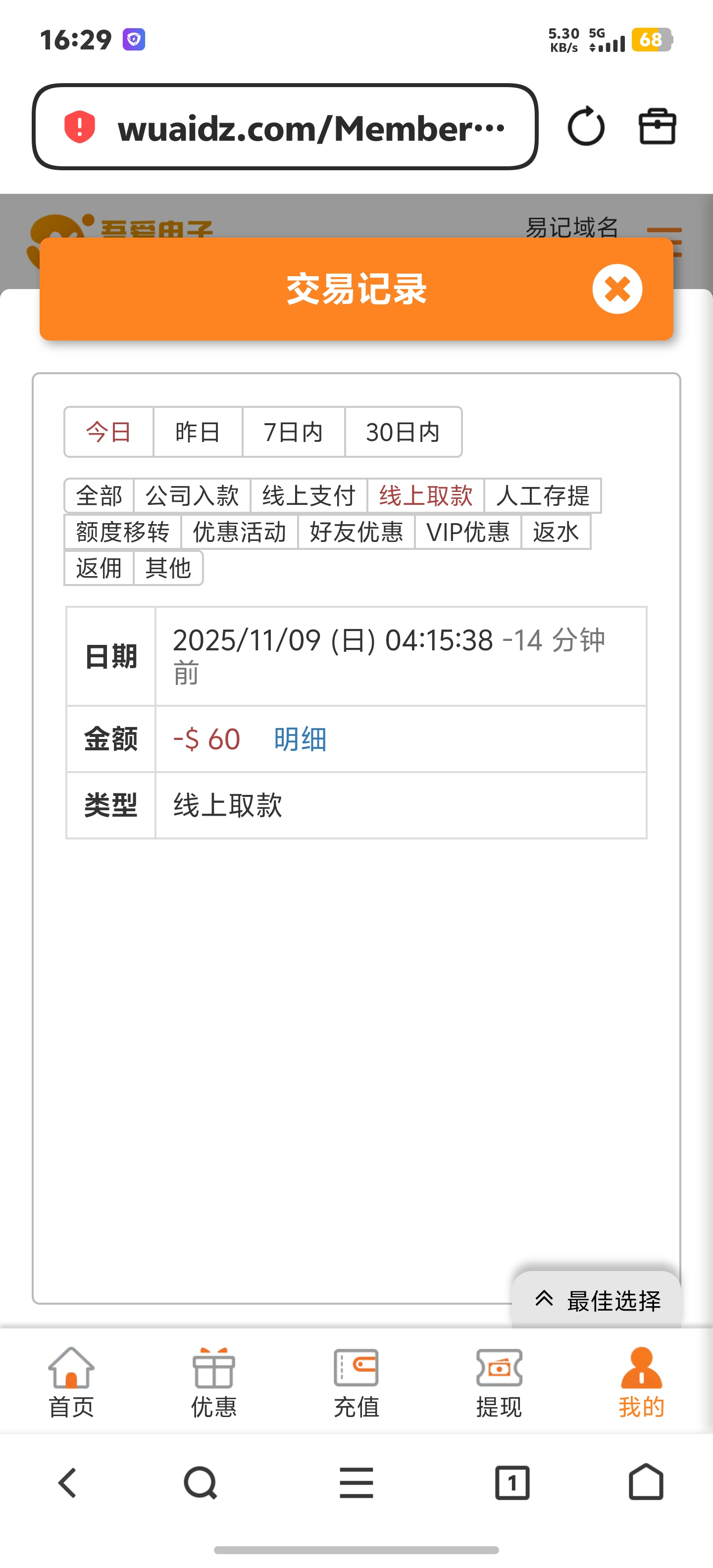This screenshot has height=1568, width=713.
Task: Filter records by 昨日
Action: 198,432
